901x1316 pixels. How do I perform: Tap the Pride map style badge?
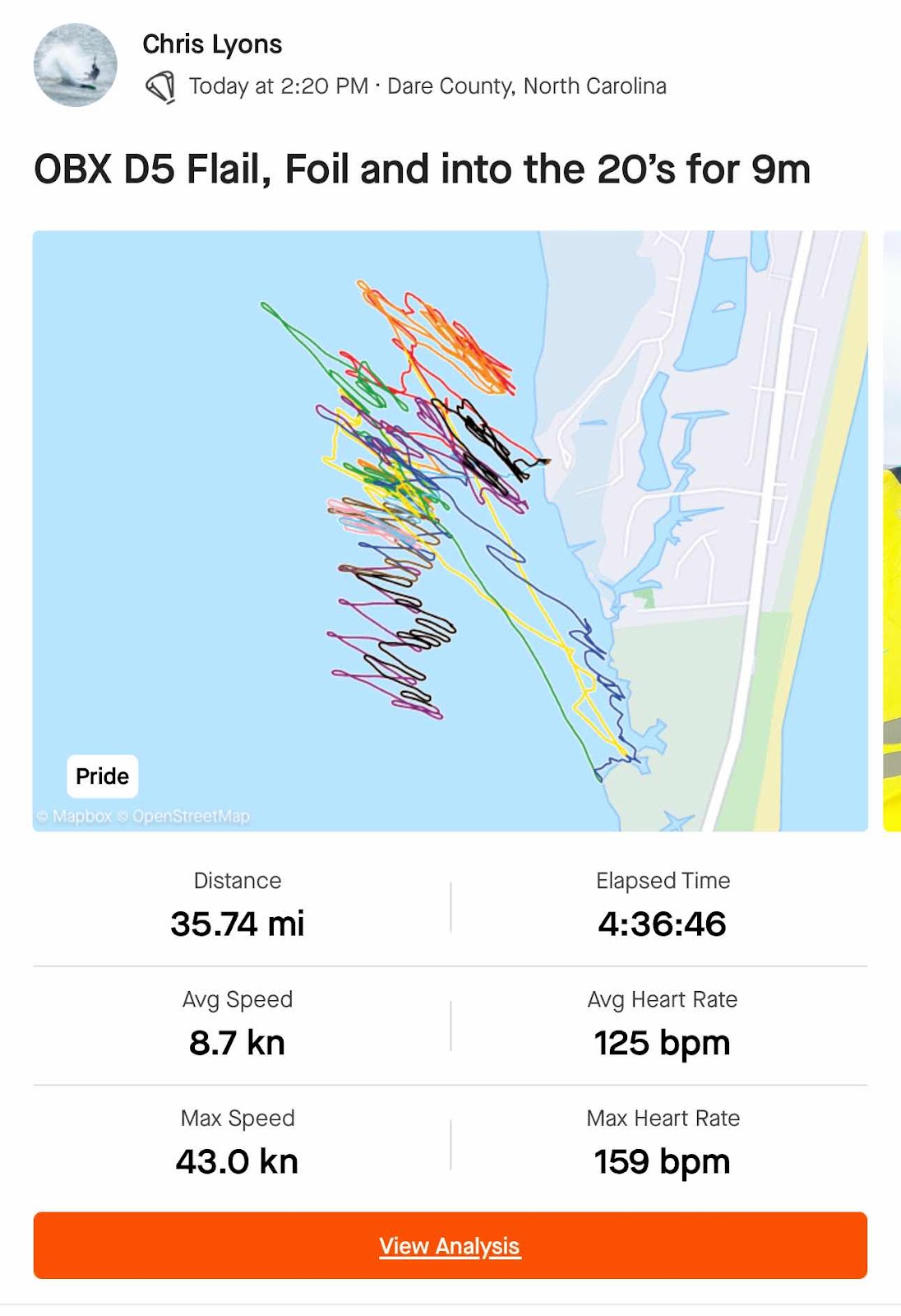click(102, 776)
